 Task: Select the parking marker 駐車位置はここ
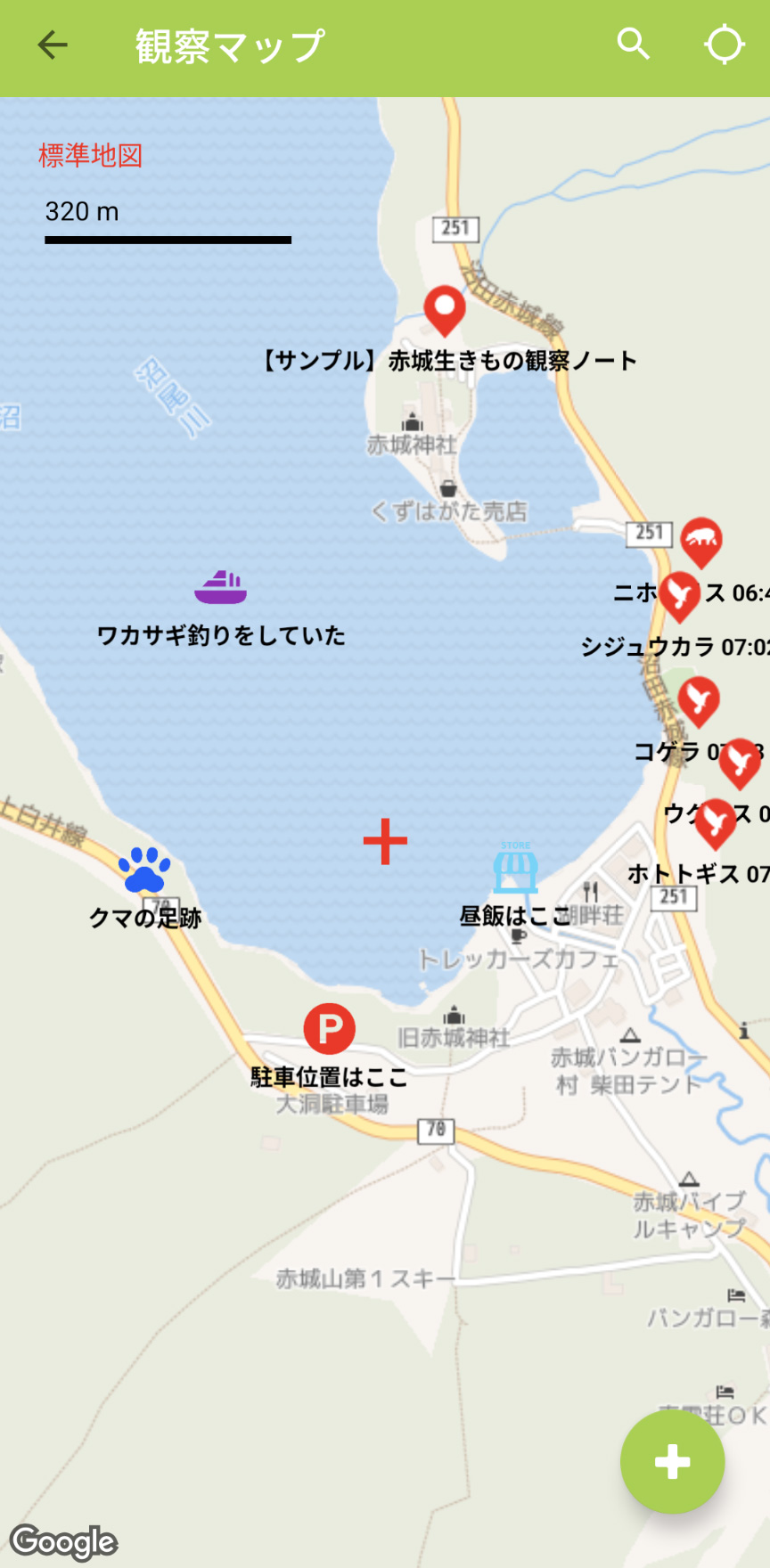pos(329,1029)
